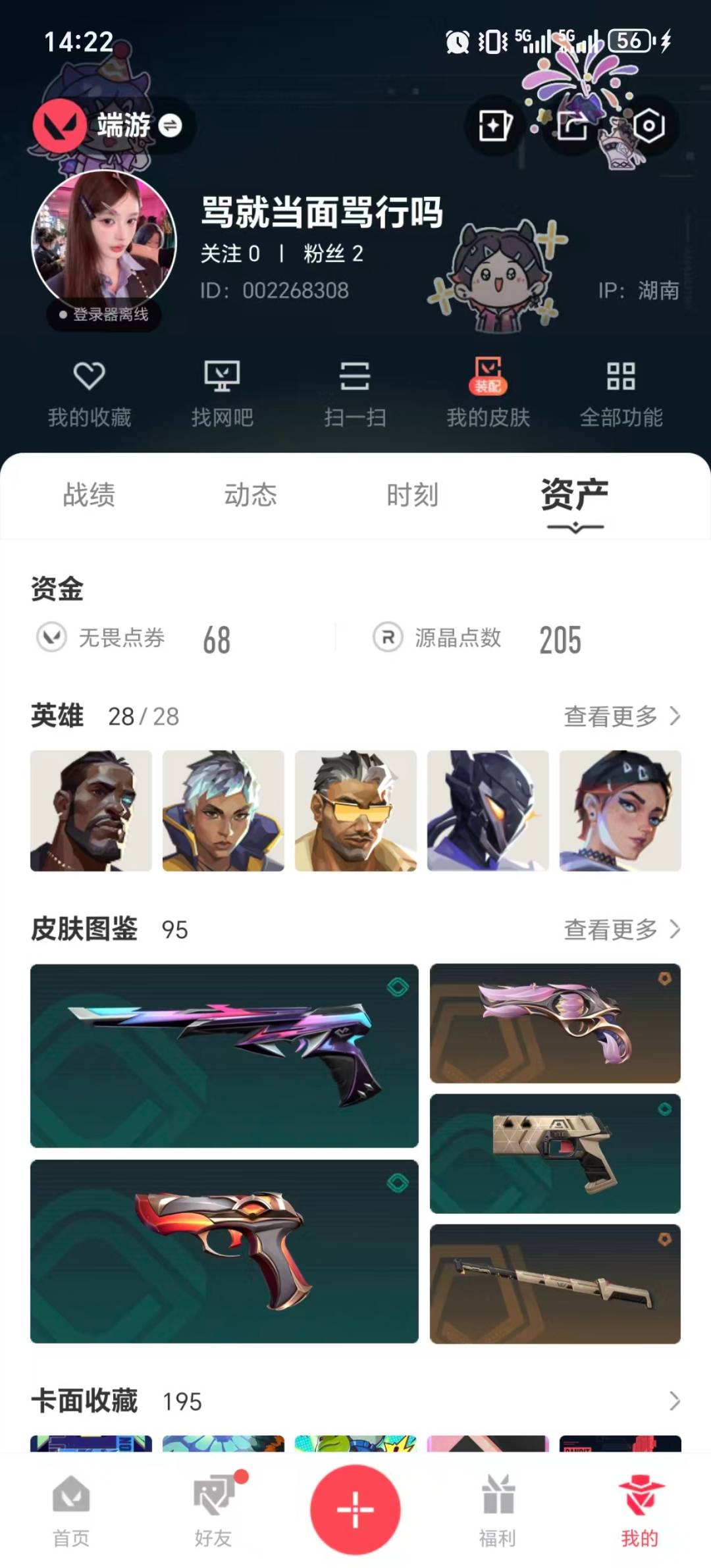711x1568 pixels.
Task: Open the sparkle card icon in header
Action: (x=494, y=125)
